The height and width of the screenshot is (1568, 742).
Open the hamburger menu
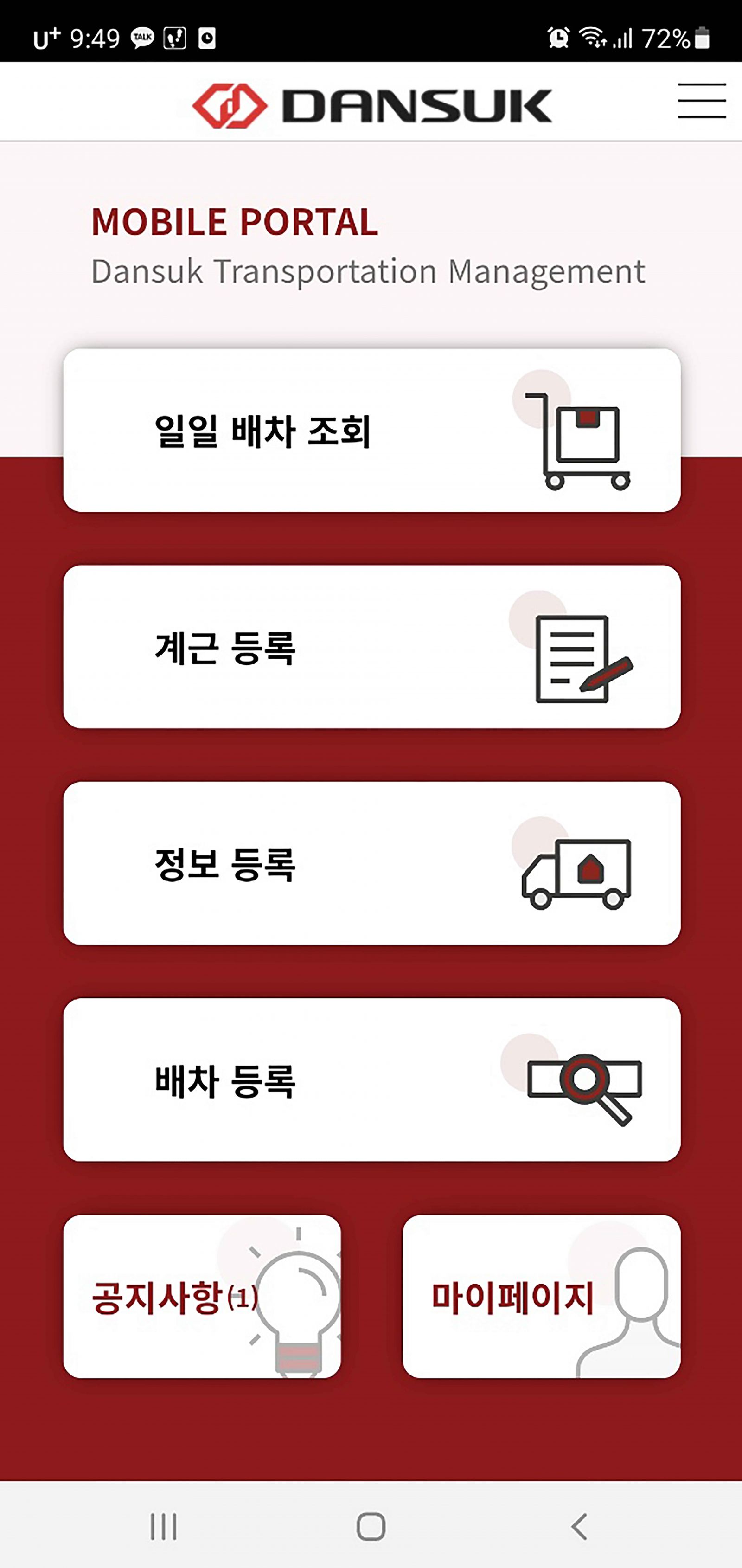tap(701, 101)
